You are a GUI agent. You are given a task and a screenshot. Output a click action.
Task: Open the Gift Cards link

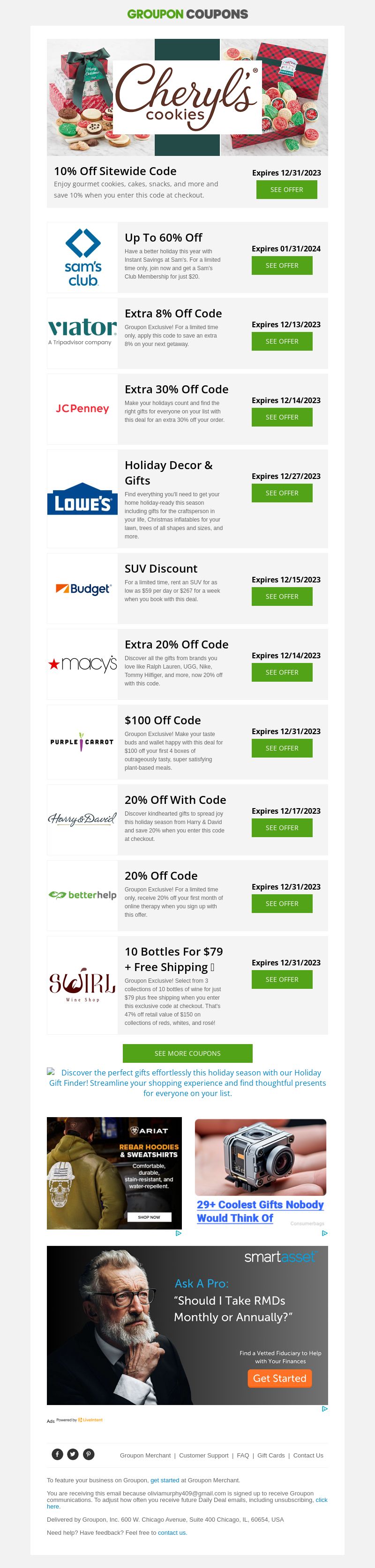tap(271, 1455)
